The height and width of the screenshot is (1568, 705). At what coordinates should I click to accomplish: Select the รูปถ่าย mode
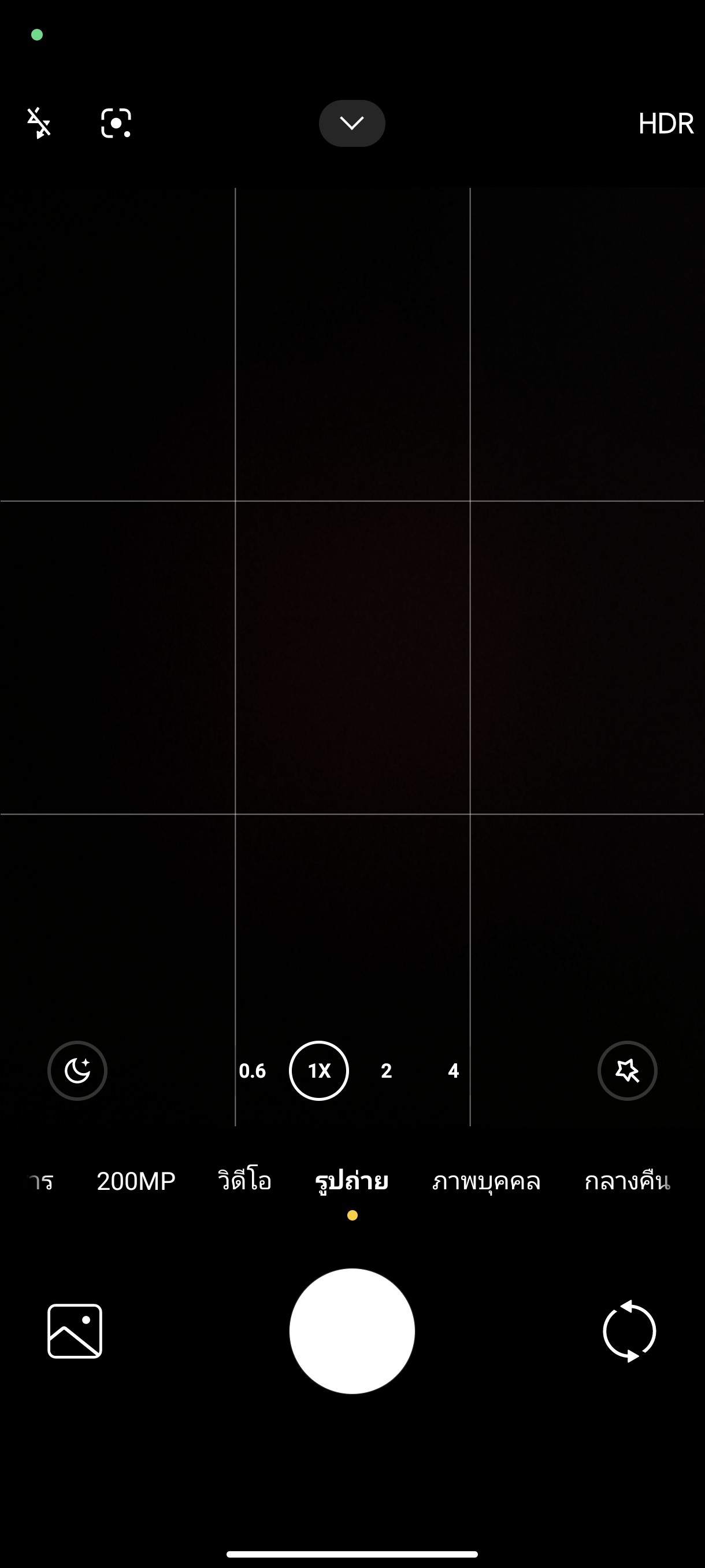coord(351,1181)
